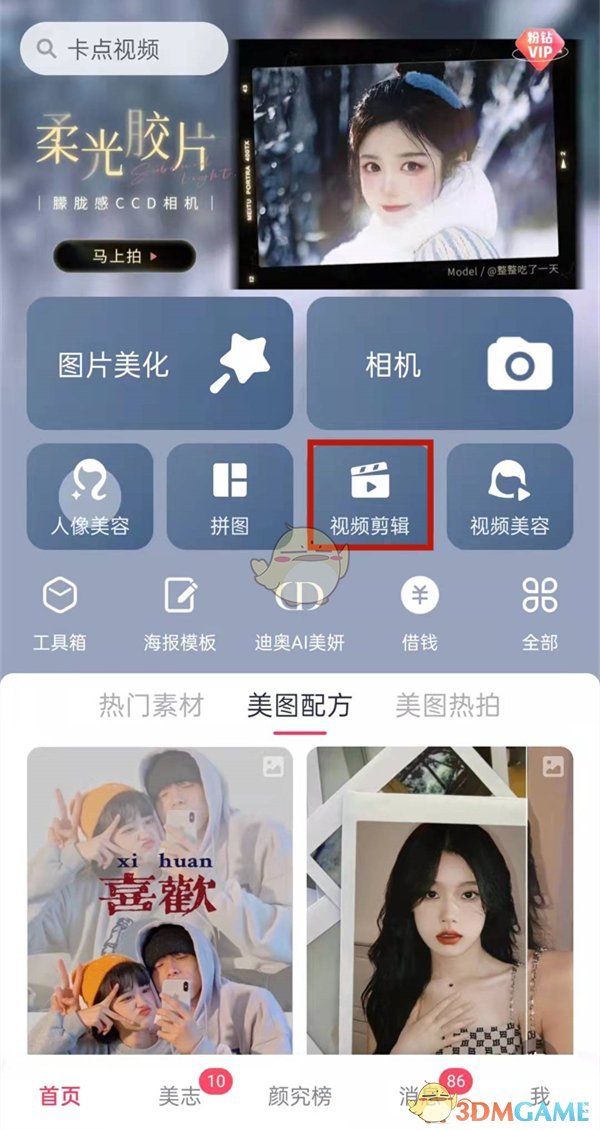Open 海报模板 poster templates
Screen dimensions: 600x1130
point(180,613)
